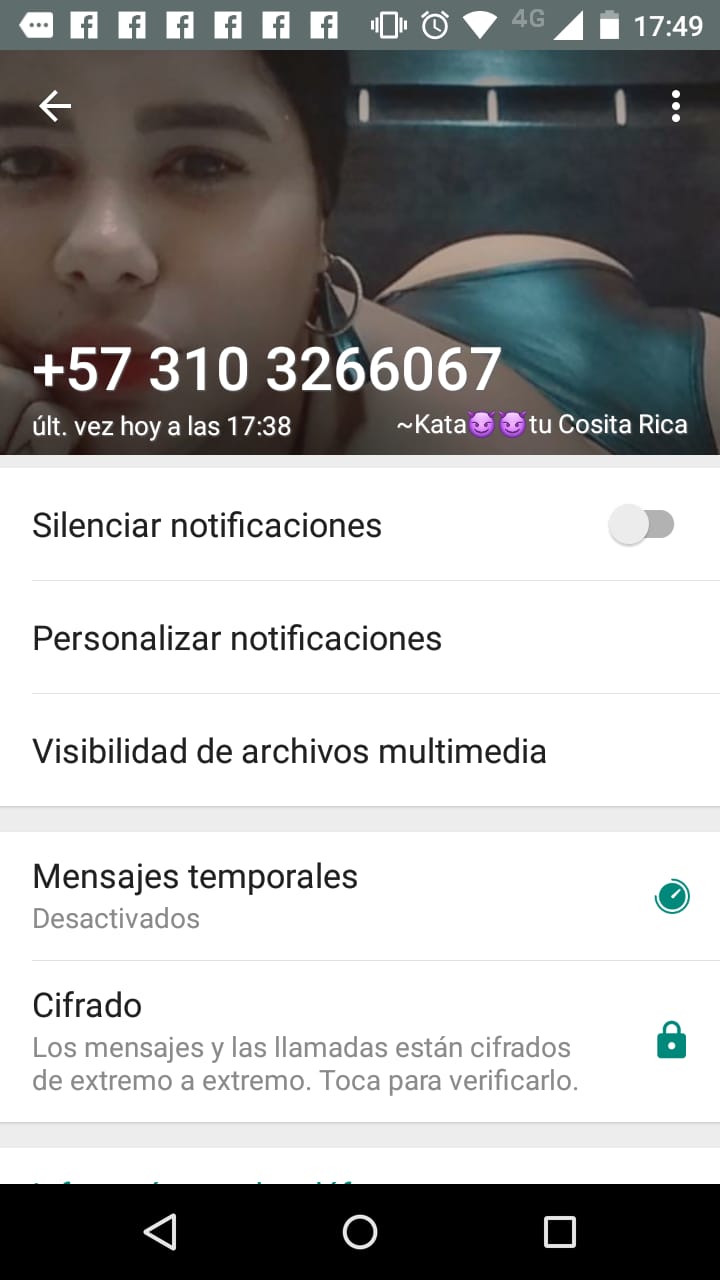720x1280 pixels.
Task: Tap the system home button
Action: [x=360, y=1232]
